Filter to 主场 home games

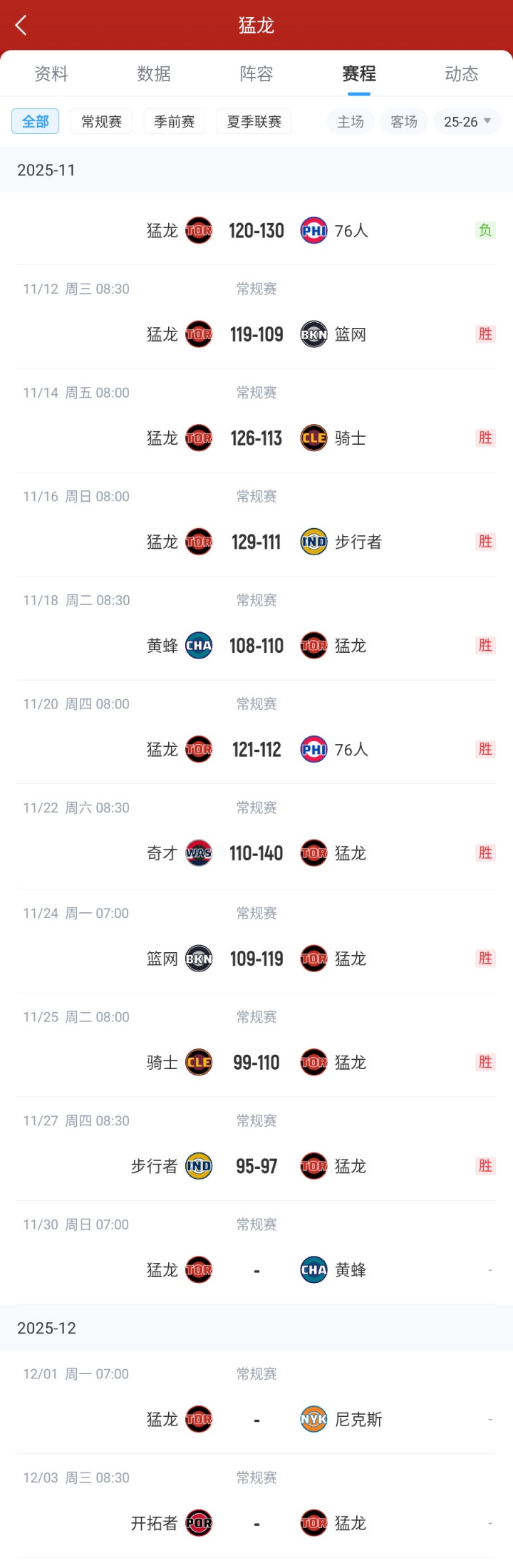351,122
